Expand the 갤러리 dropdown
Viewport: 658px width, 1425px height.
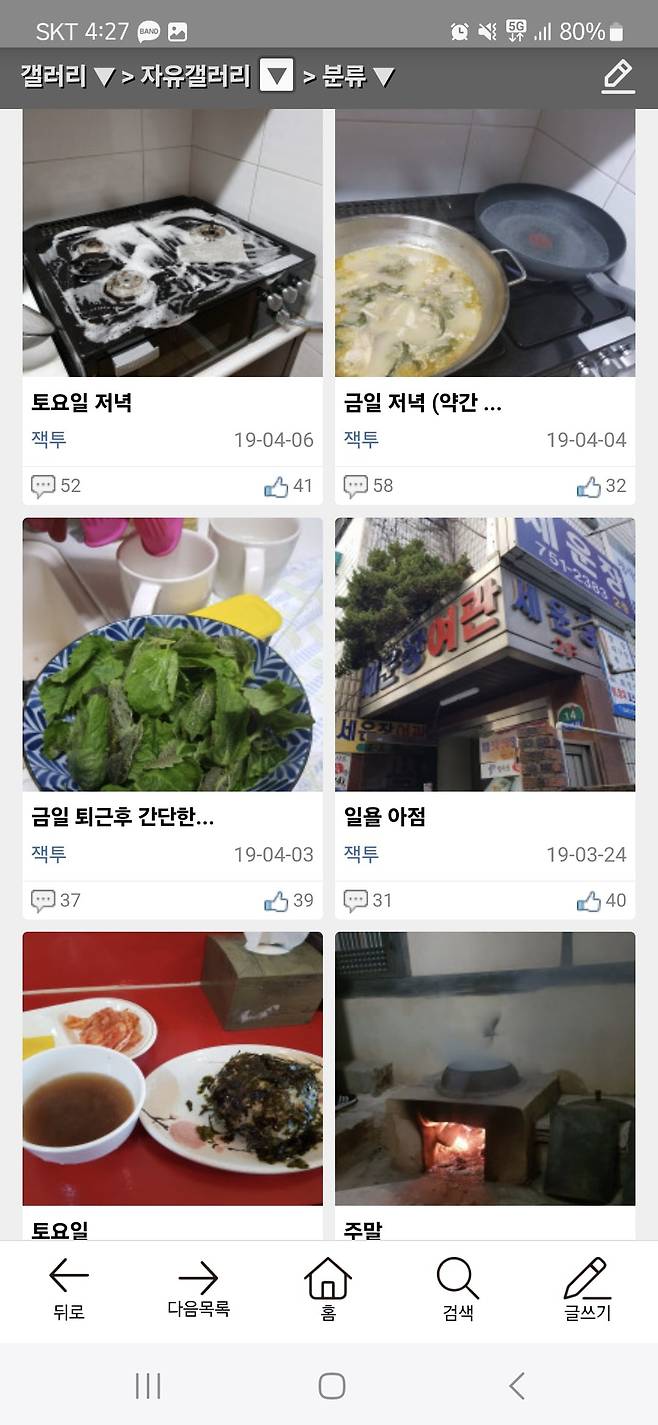coord(66,77)
